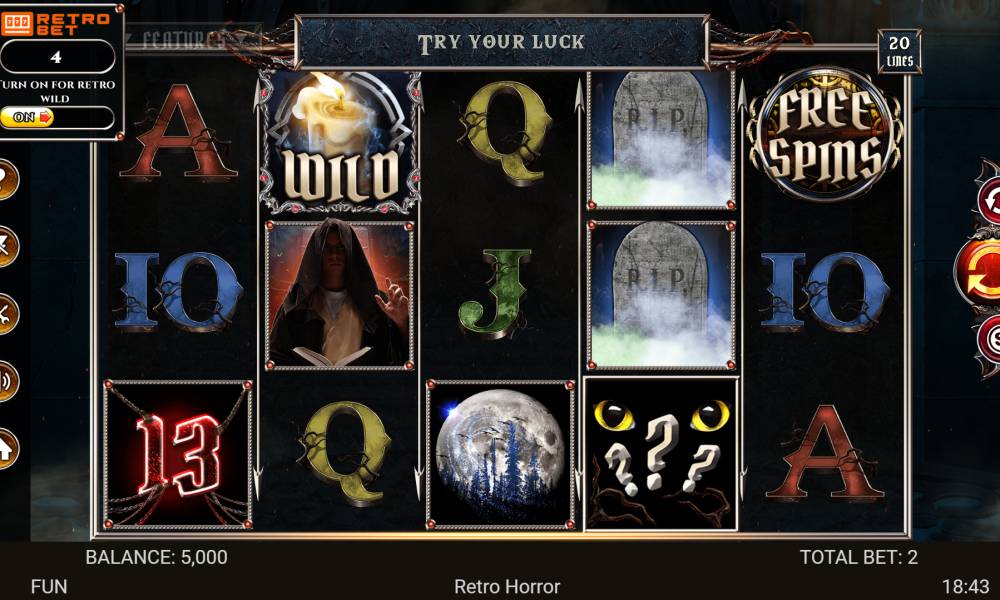The width and height of the screenshot is (1000, 600).
Task: Turn on the Retro Wild ON switch
Action: click(x=28, y=118)
